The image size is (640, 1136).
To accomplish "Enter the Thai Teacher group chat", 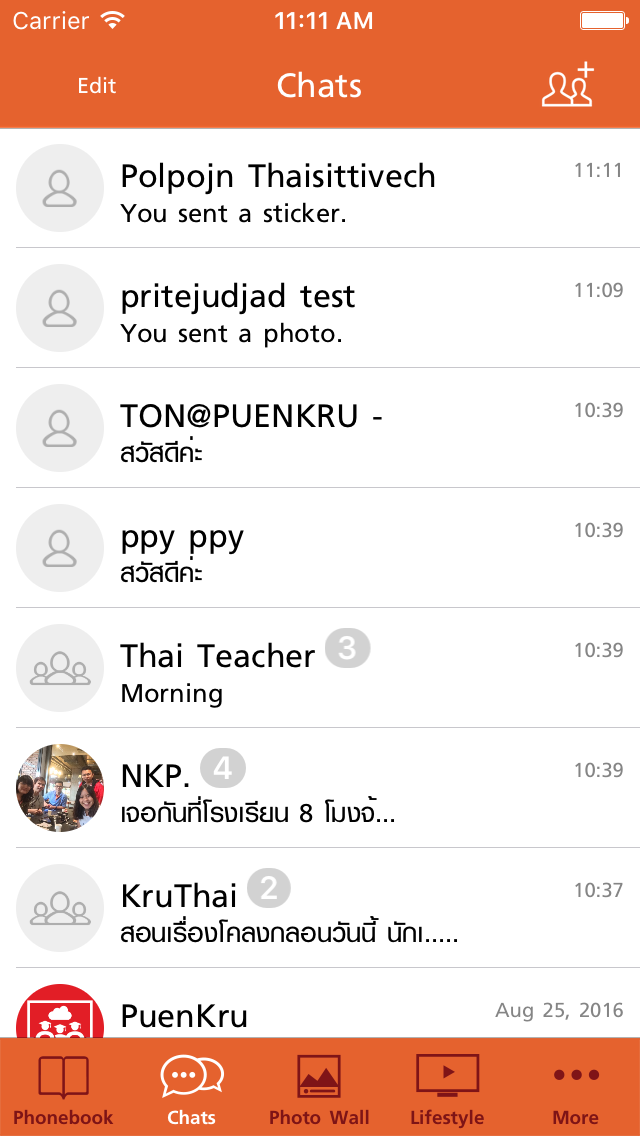I will tap(320, 669).
